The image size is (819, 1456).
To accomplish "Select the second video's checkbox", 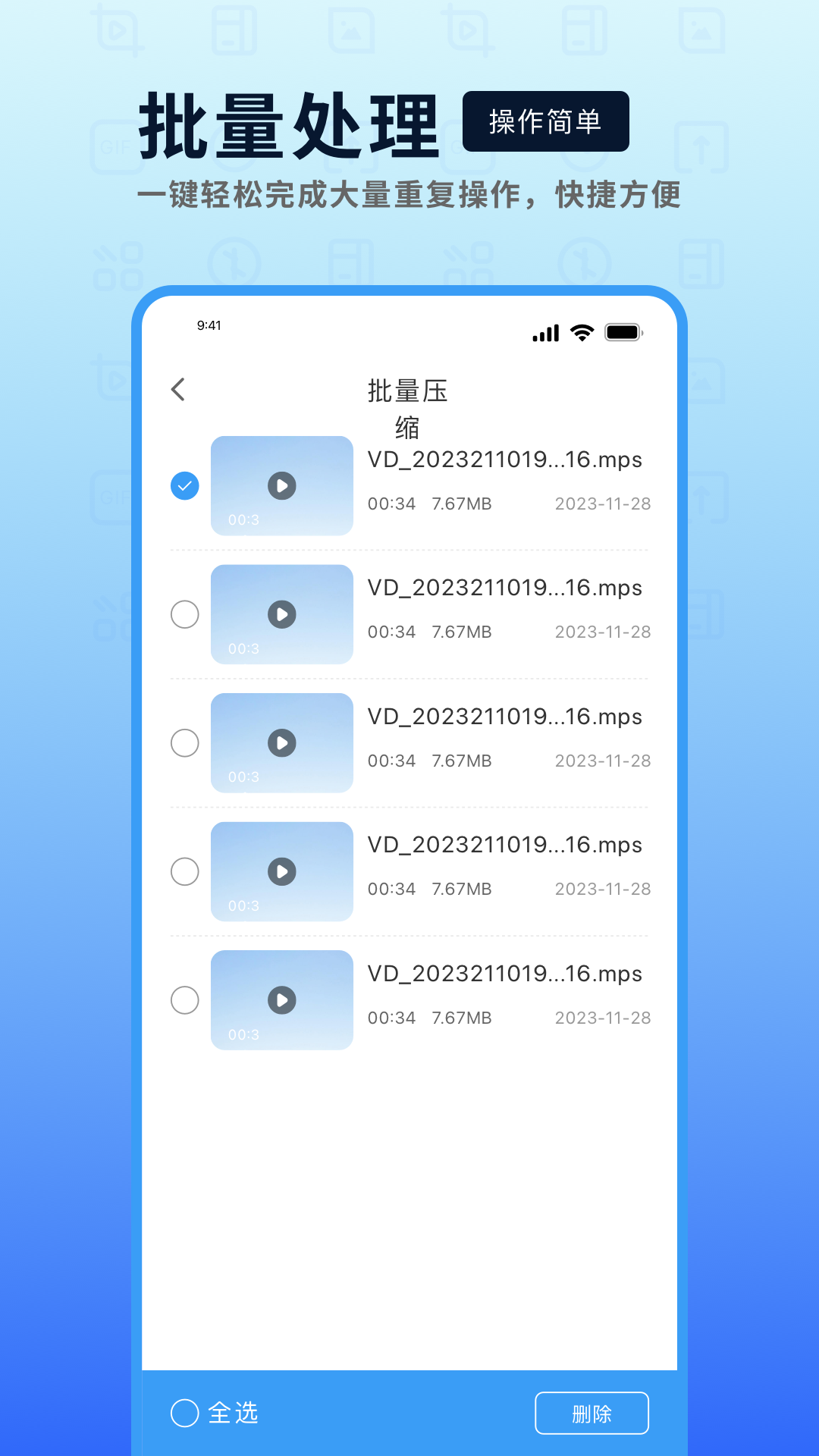I will pos(184,615).
